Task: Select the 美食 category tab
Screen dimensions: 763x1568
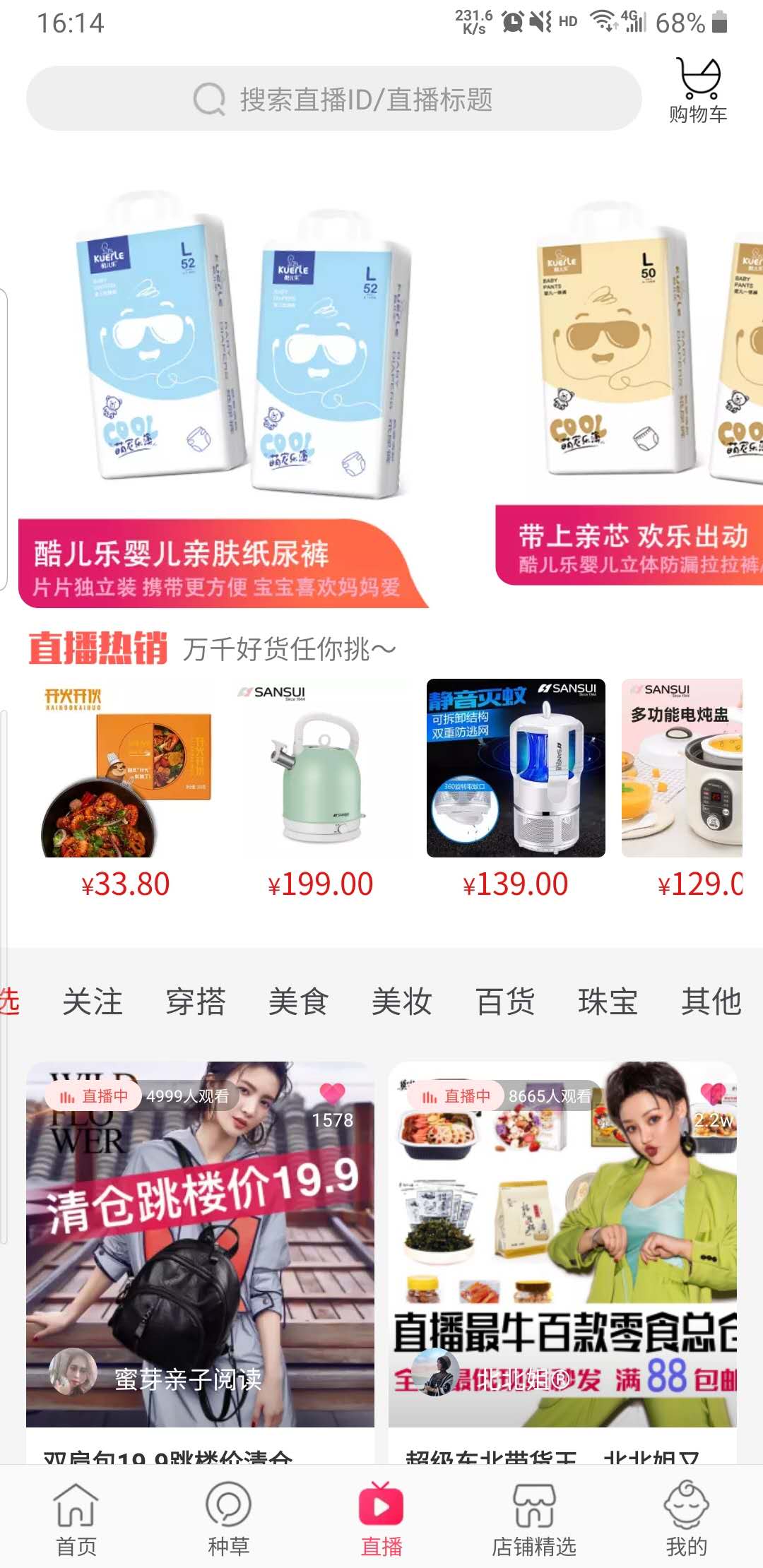Action: tap(298, 1002)
